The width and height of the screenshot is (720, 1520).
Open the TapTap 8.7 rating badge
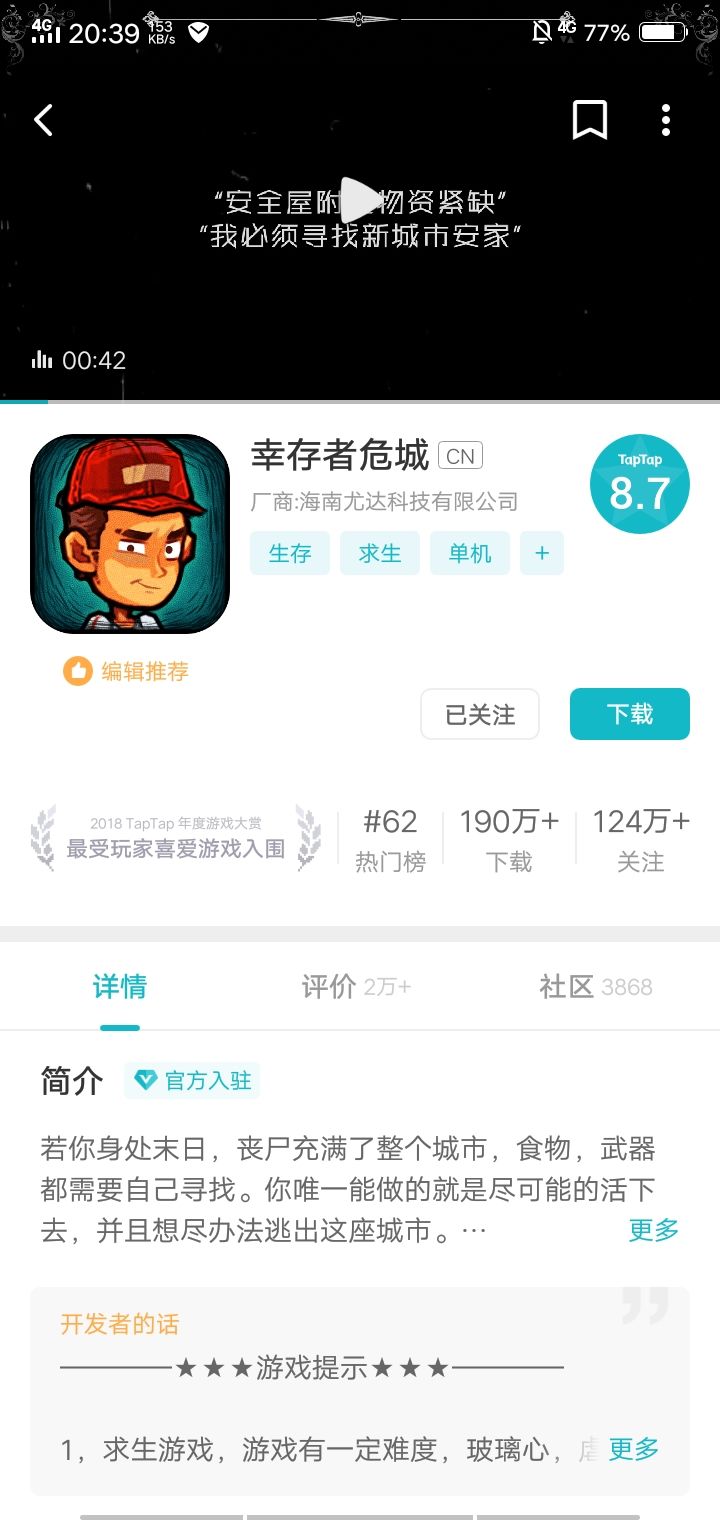tap(640, 484)
